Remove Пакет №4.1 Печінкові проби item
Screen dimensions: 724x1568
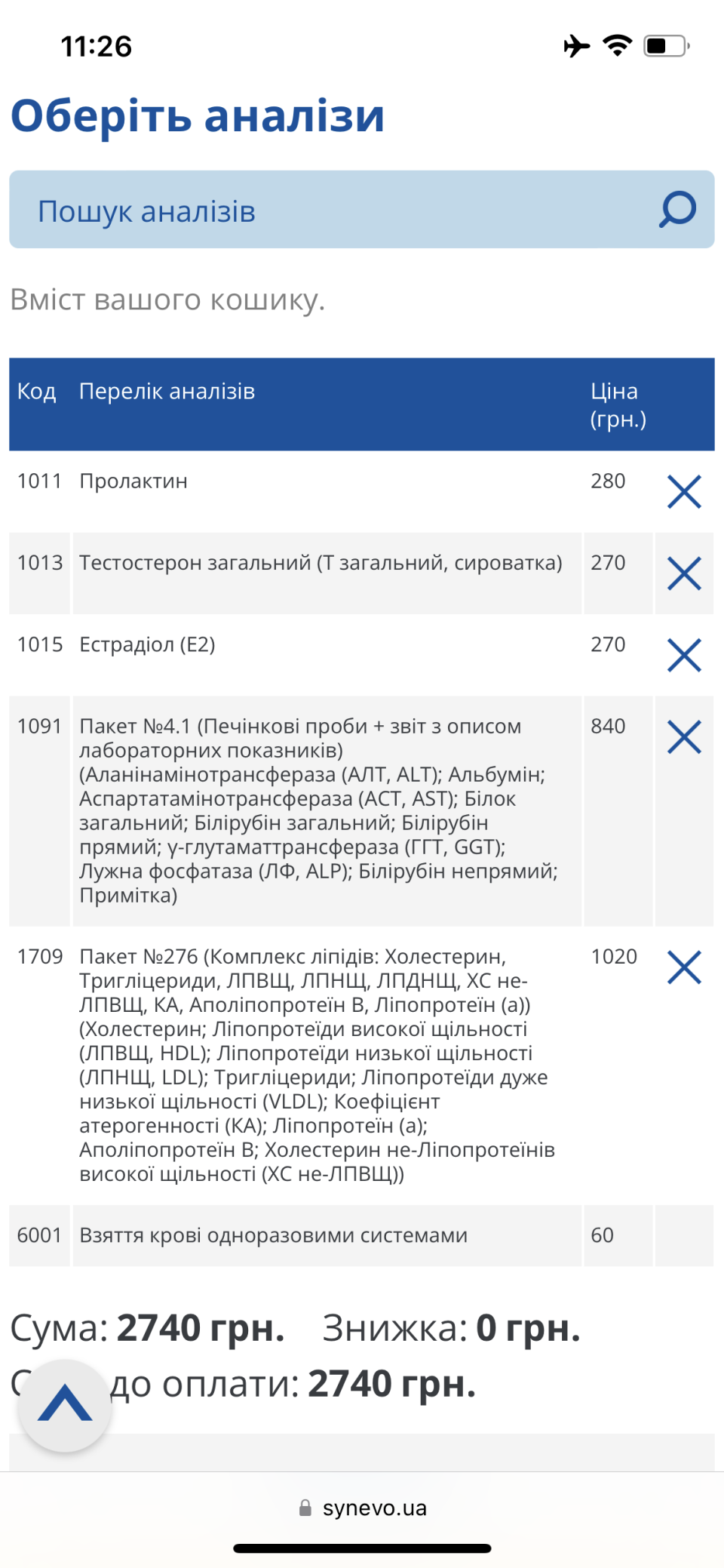(x=684, y=737)
